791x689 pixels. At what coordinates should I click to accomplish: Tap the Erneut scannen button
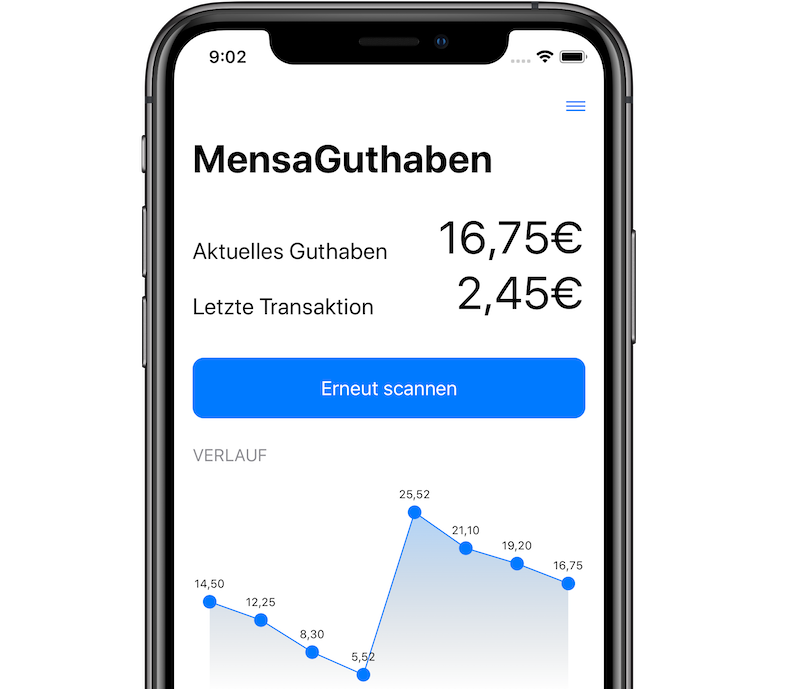[x=388, y=388]
